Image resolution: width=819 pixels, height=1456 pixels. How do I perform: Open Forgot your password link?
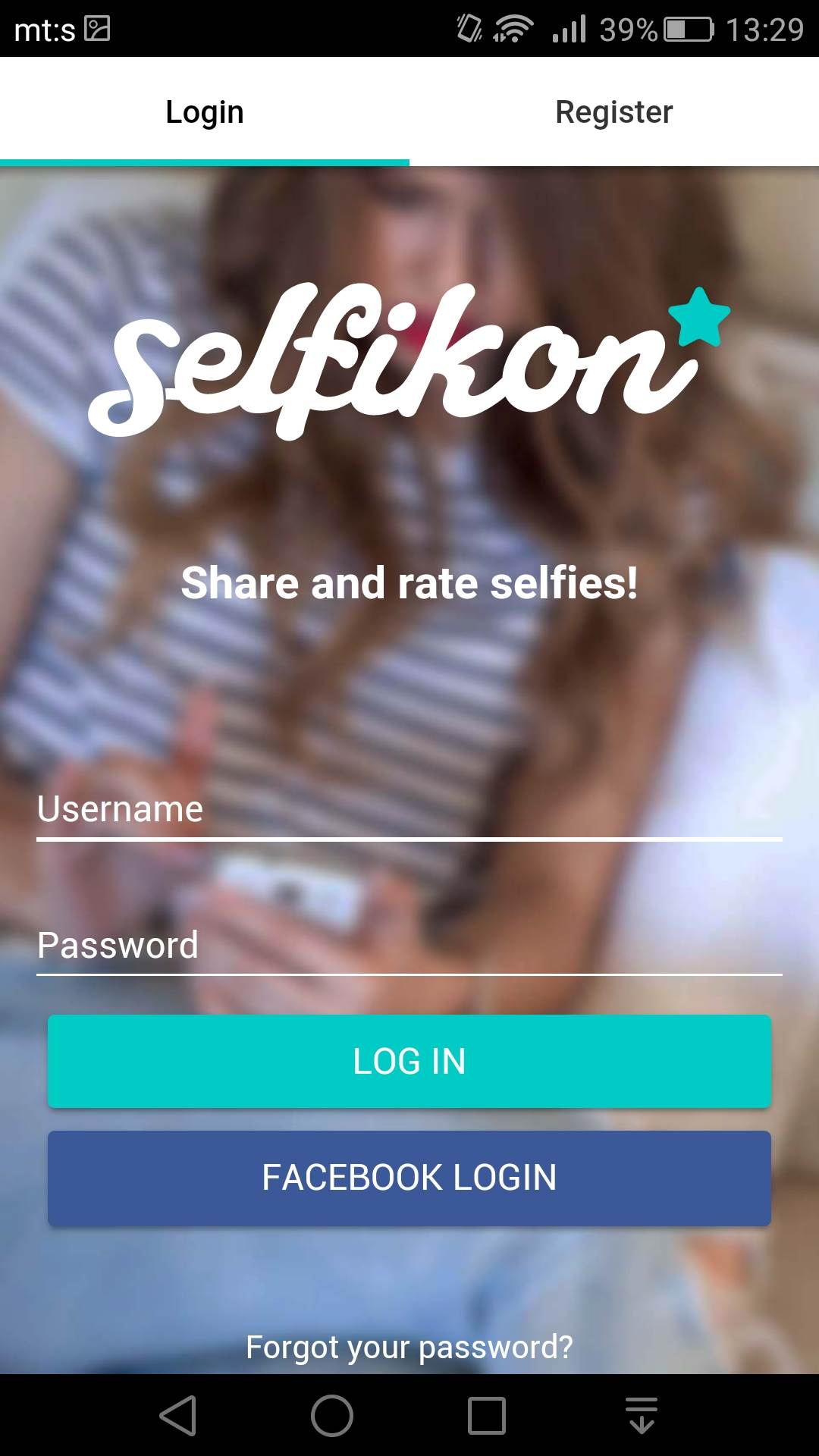click(x=409, y=1348)
